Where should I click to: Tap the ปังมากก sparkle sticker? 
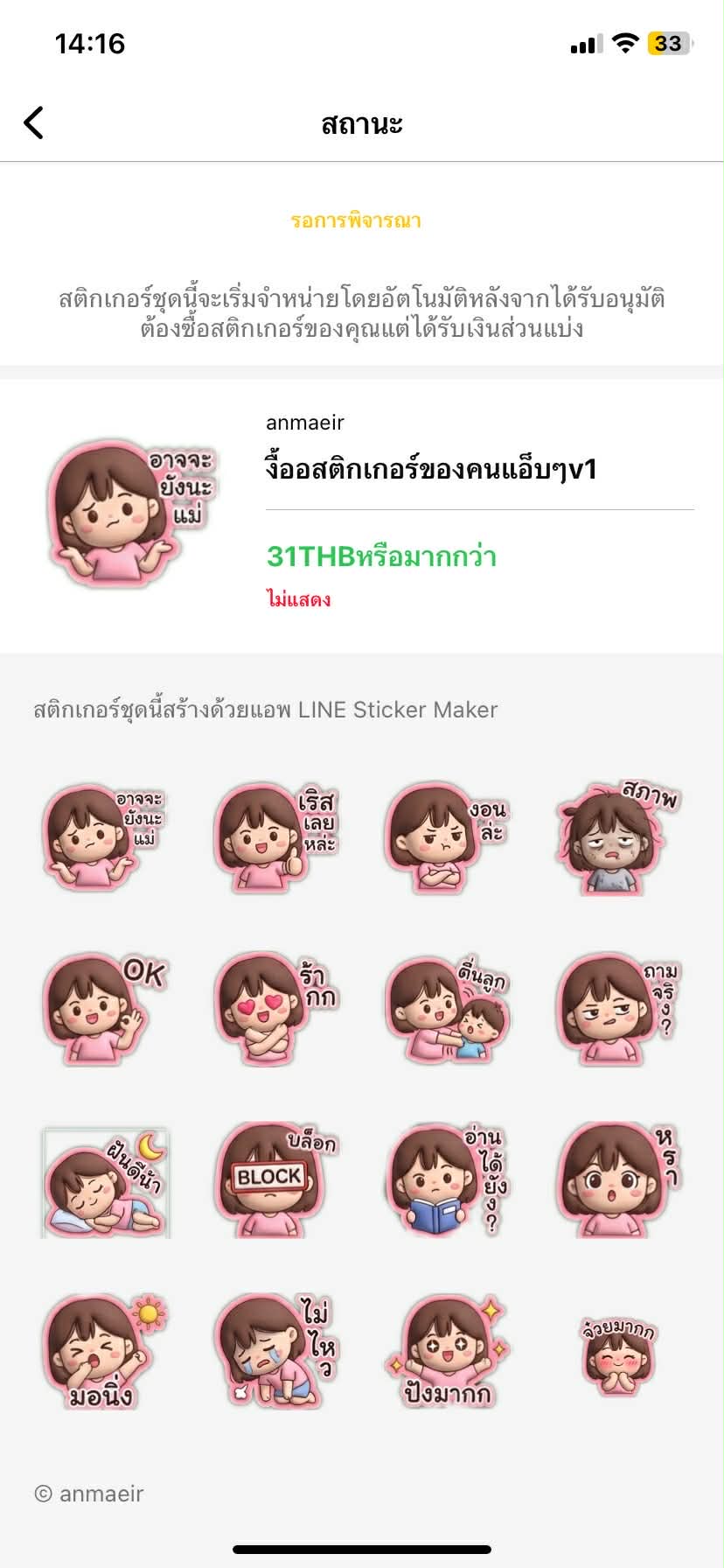tap(446, 1352)
